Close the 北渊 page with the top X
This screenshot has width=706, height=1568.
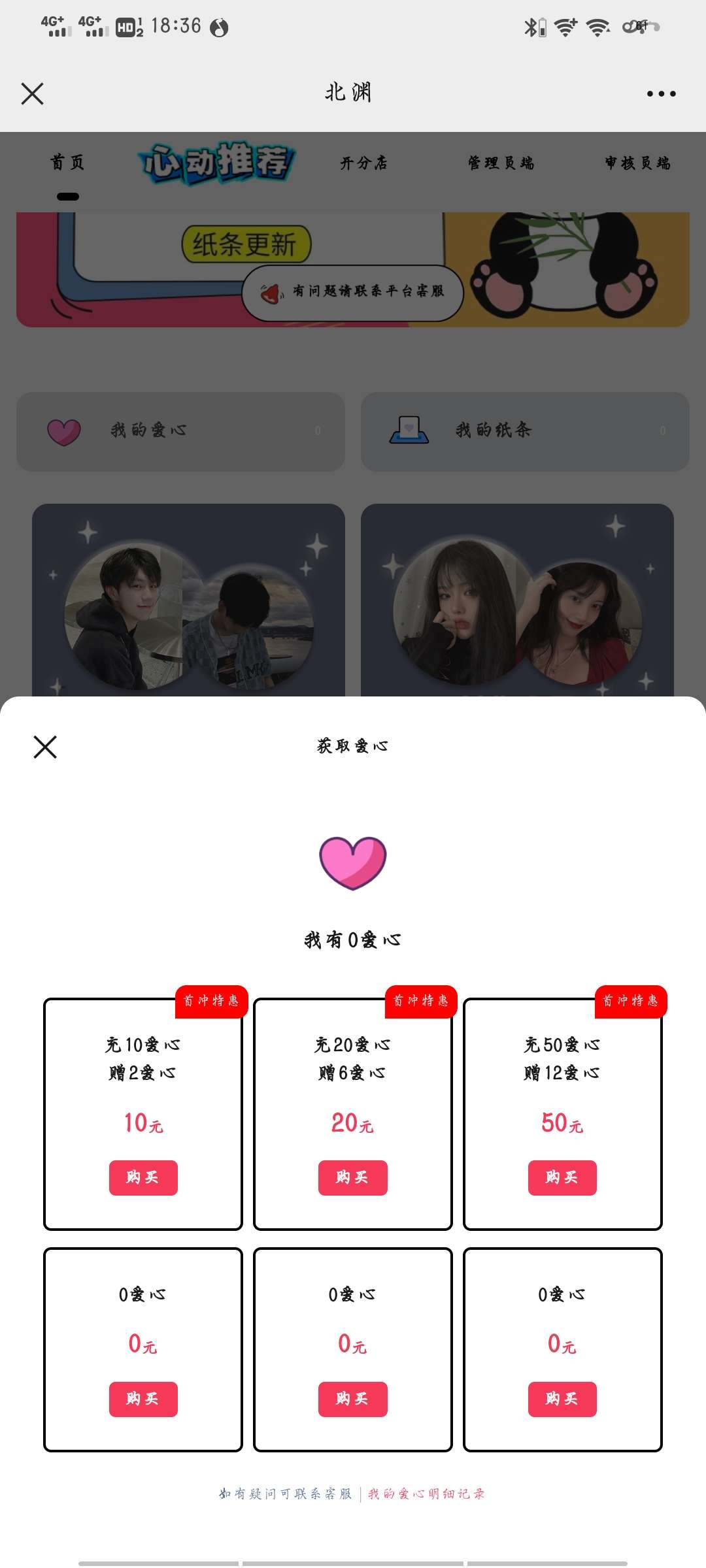tap(32, 93)
